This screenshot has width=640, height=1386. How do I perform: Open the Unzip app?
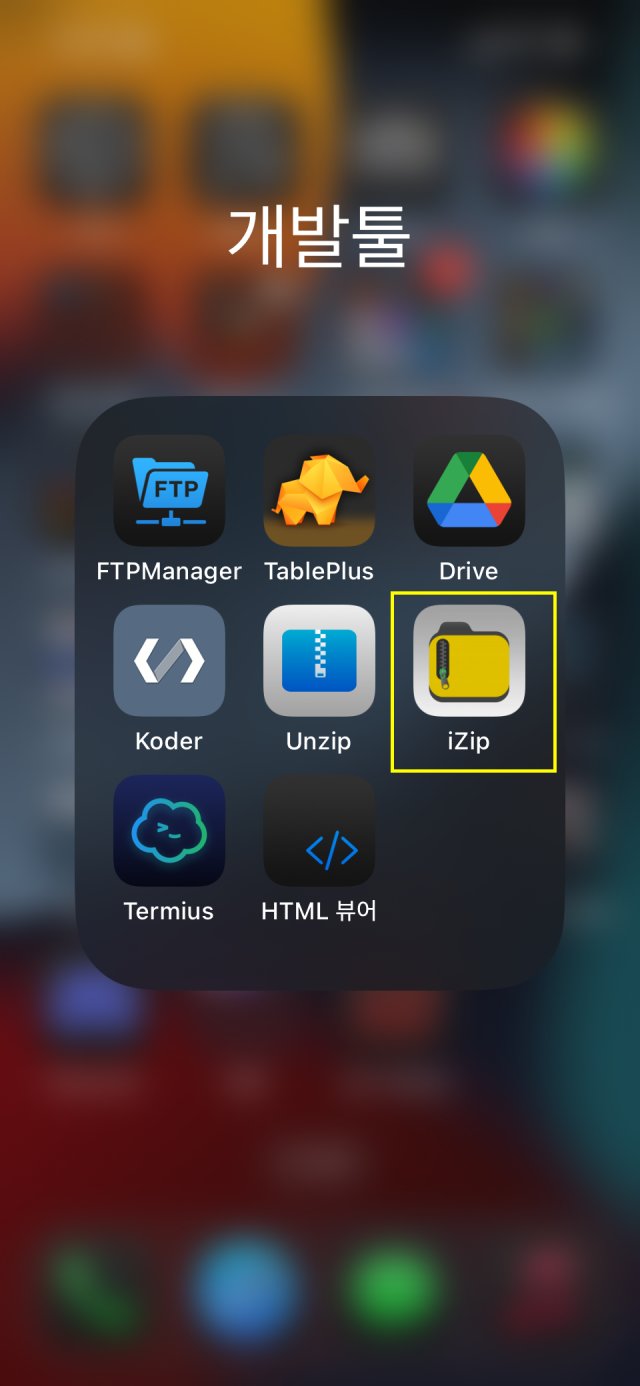(319, 661)
